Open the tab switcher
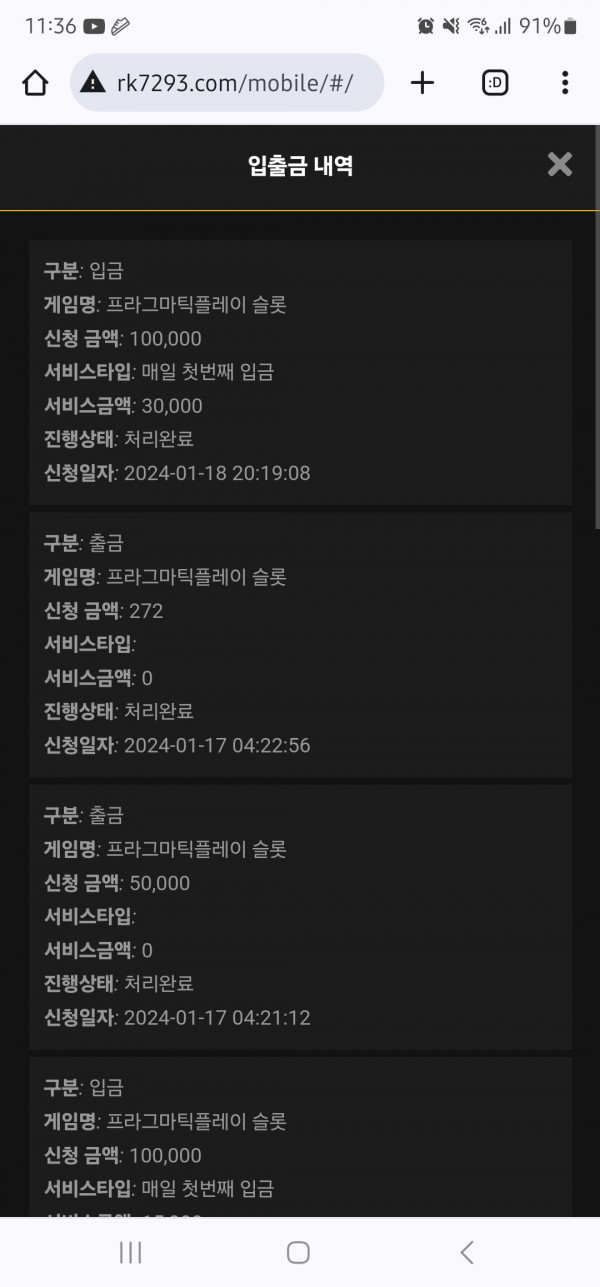Viewport: 600px width, 1287px height. [x=495, y=83]
